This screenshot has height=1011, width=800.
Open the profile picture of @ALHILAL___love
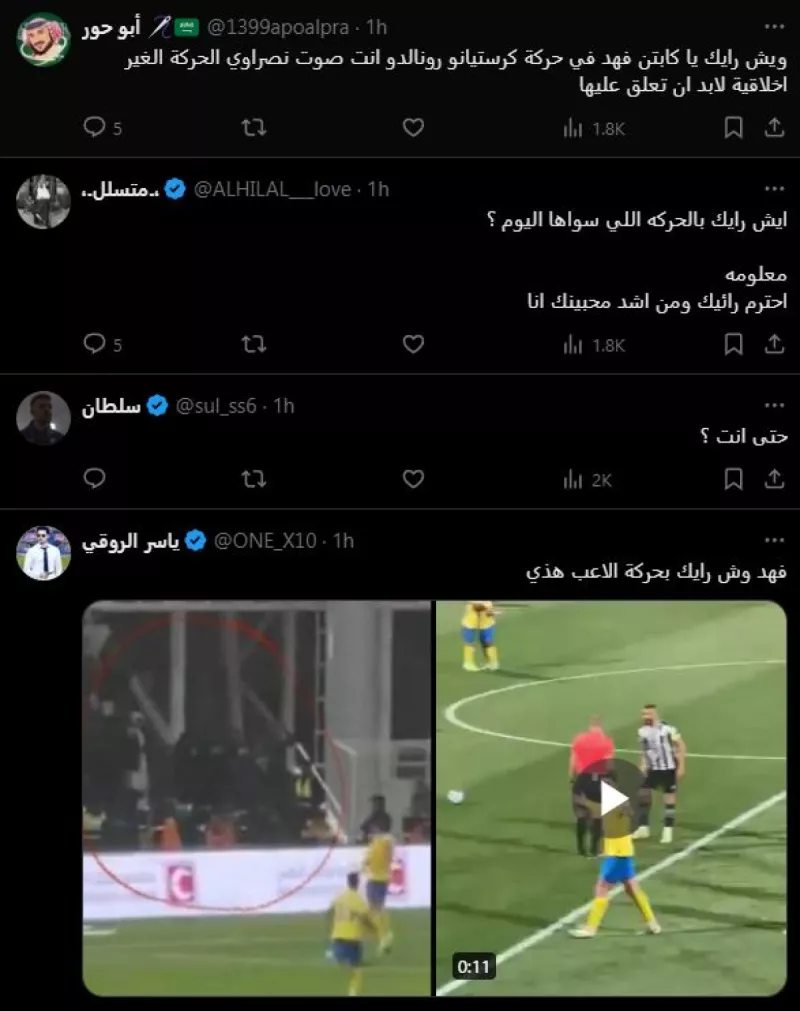click(x=43, y=201)
